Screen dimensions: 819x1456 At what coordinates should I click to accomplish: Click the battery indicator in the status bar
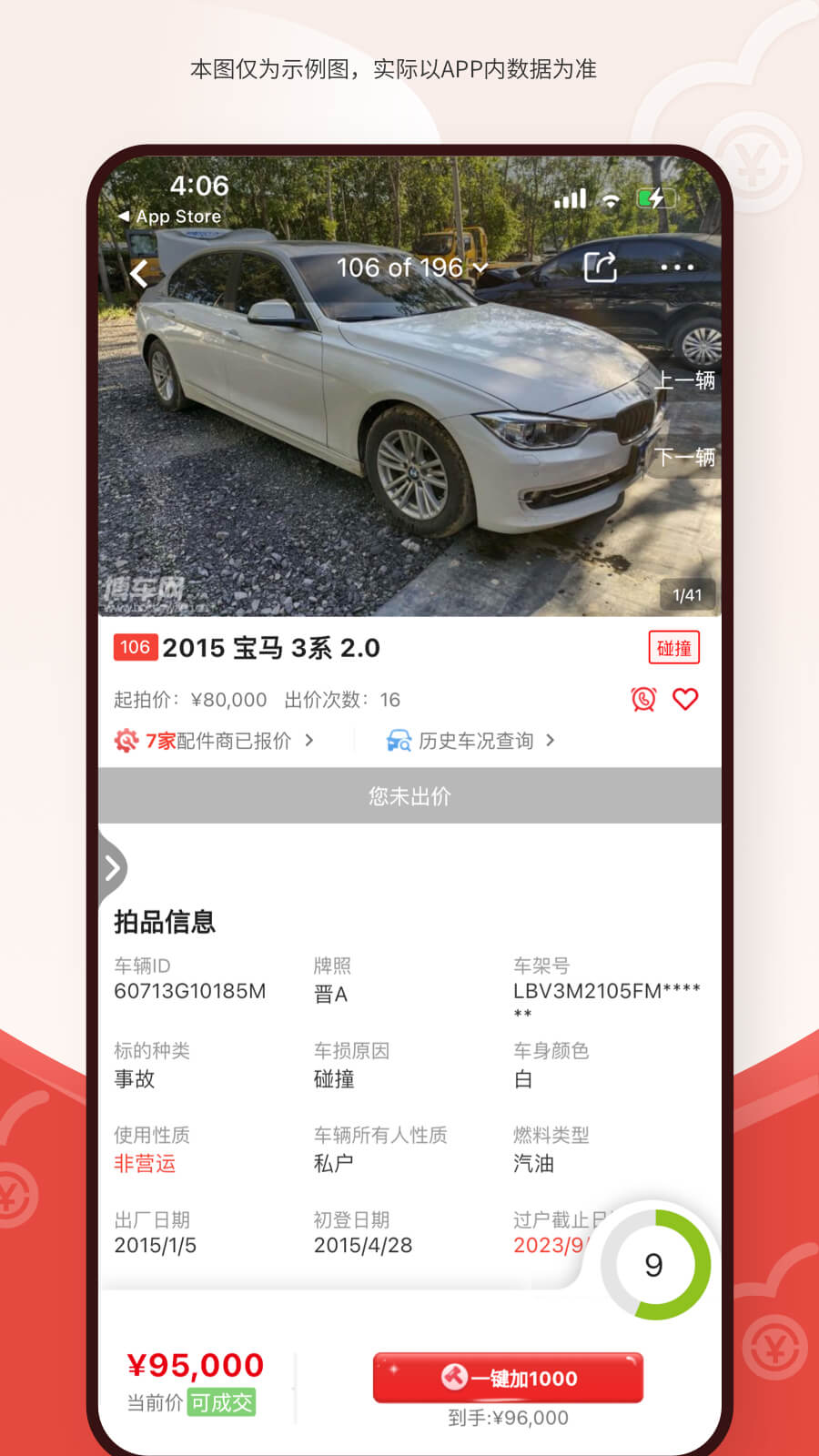coord(654,197)
